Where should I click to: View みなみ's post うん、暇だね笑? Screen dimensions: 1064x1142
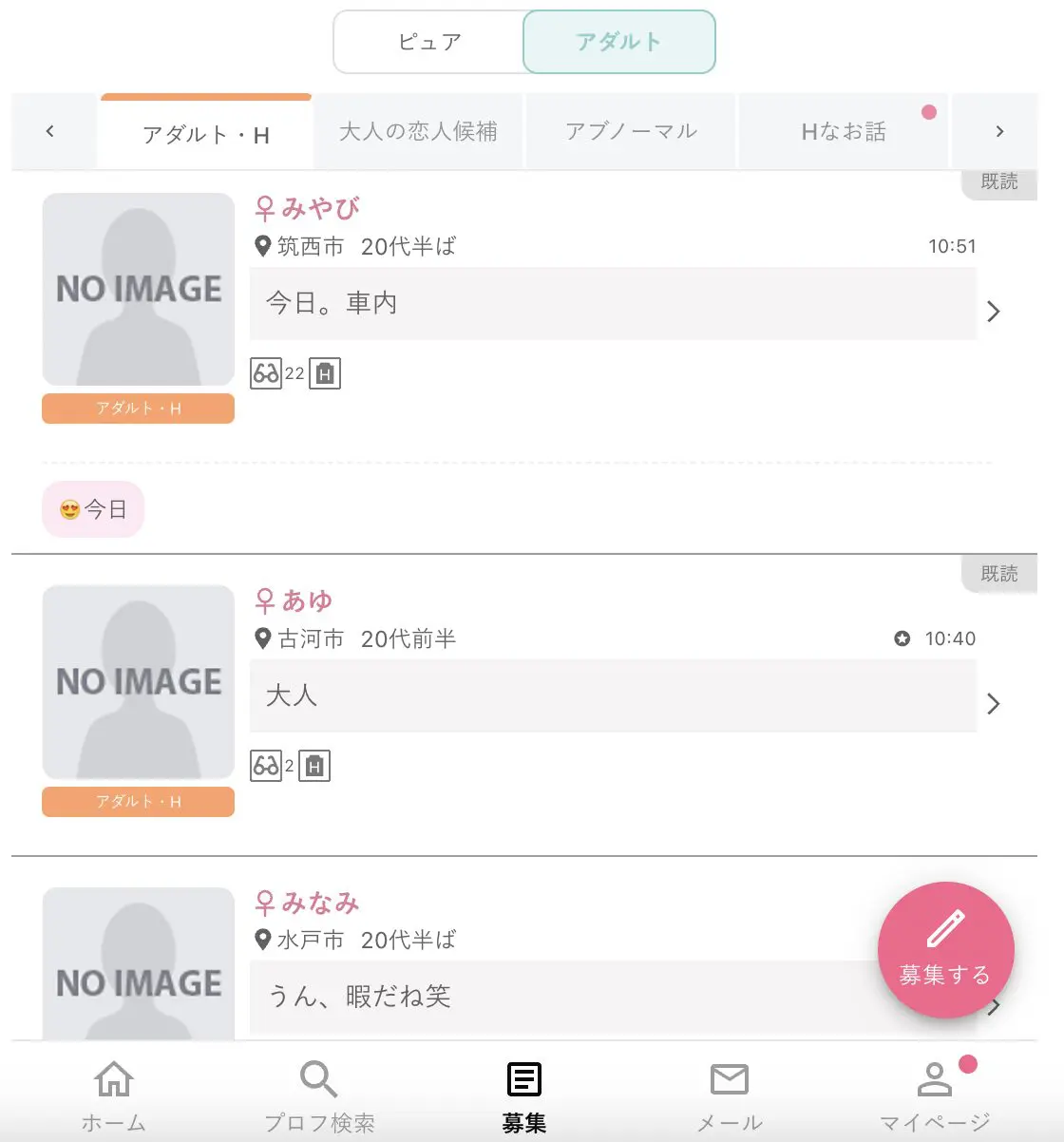pyautogui.click(x=560, y=996)
